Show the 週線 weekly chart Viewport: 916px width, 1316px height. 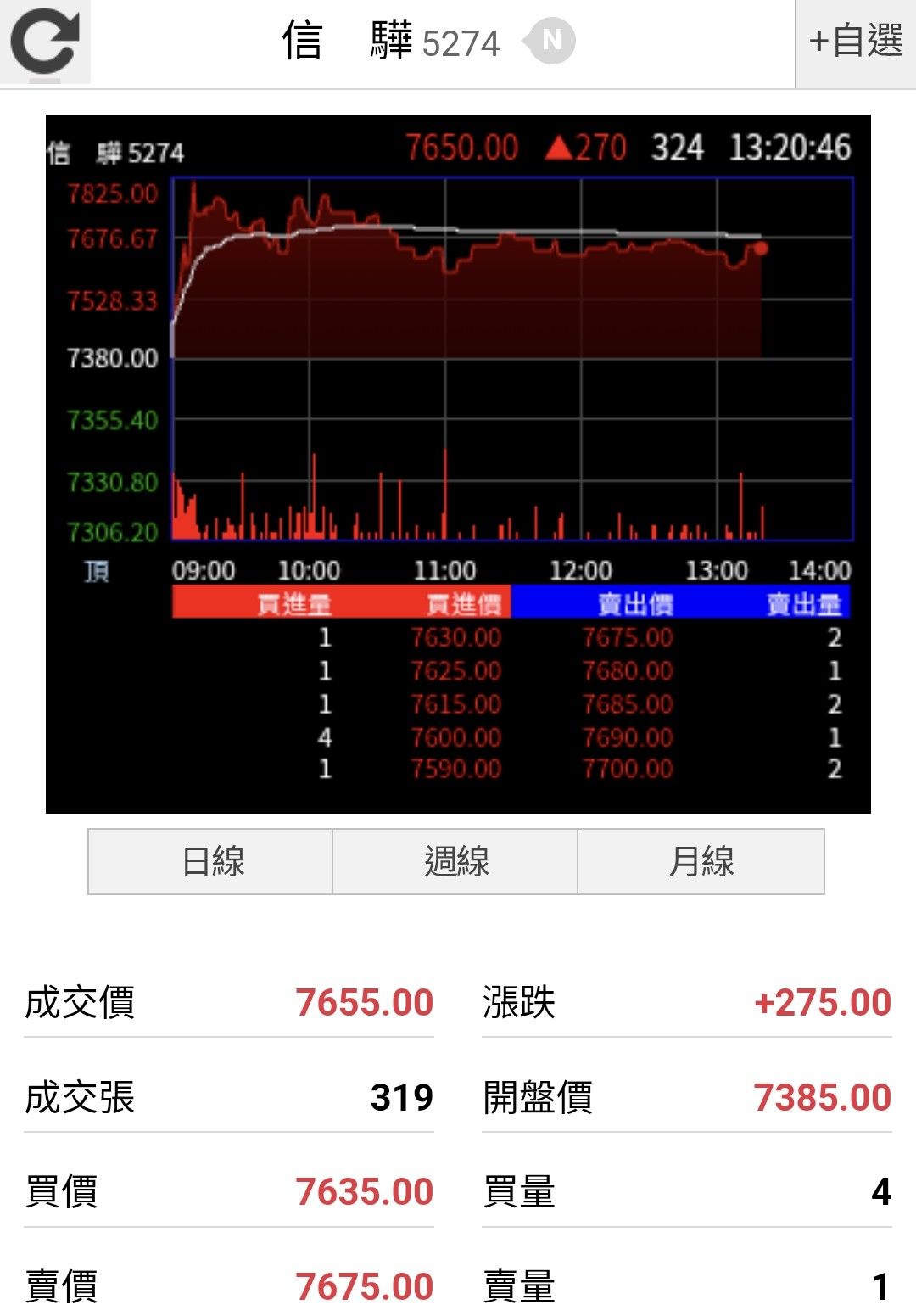tap(455, 861)
